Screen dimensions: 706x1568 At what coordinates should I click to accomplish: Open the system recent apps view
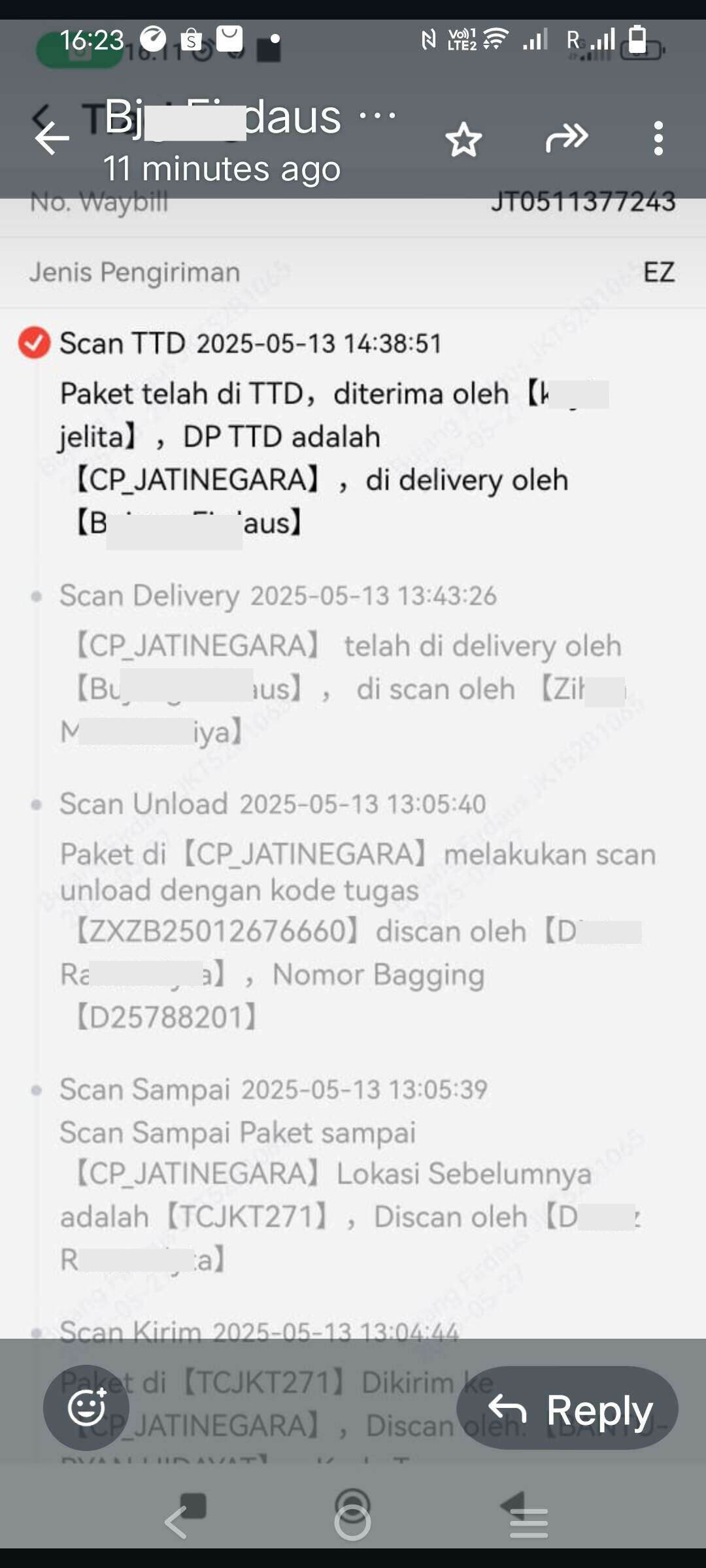coord(528,1524)
